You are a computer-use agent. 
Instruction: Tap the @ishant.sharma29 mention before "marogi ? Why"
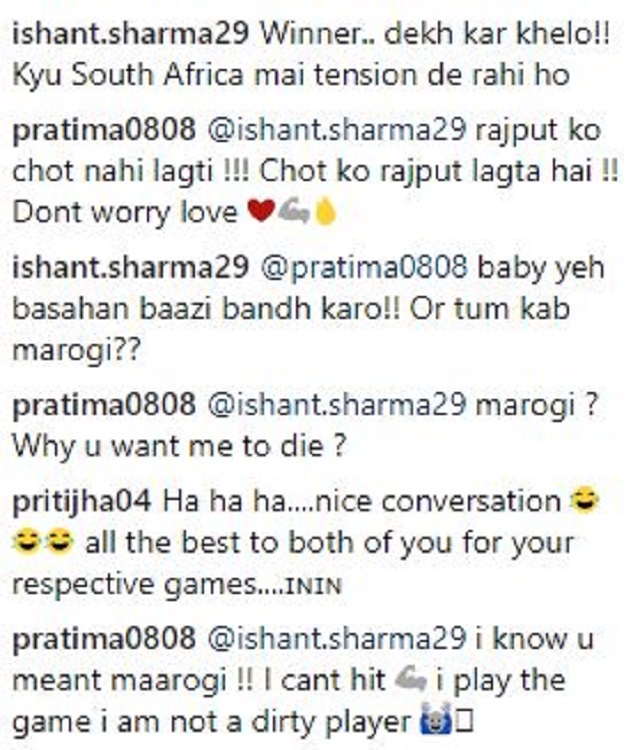(338, 406)
